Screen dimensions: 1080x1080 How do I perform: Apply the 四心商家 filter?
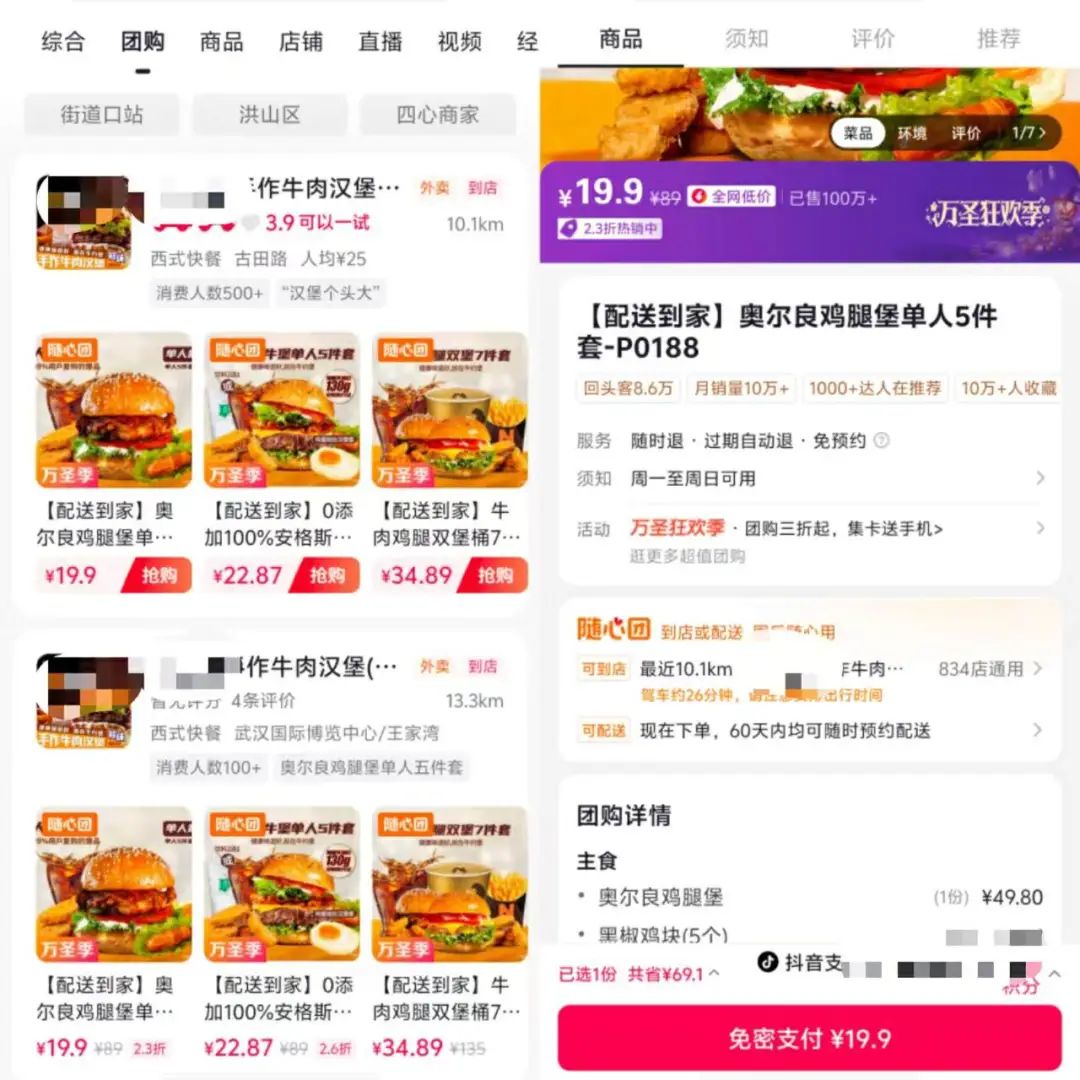pyautogui.click(x=437, y=115)
